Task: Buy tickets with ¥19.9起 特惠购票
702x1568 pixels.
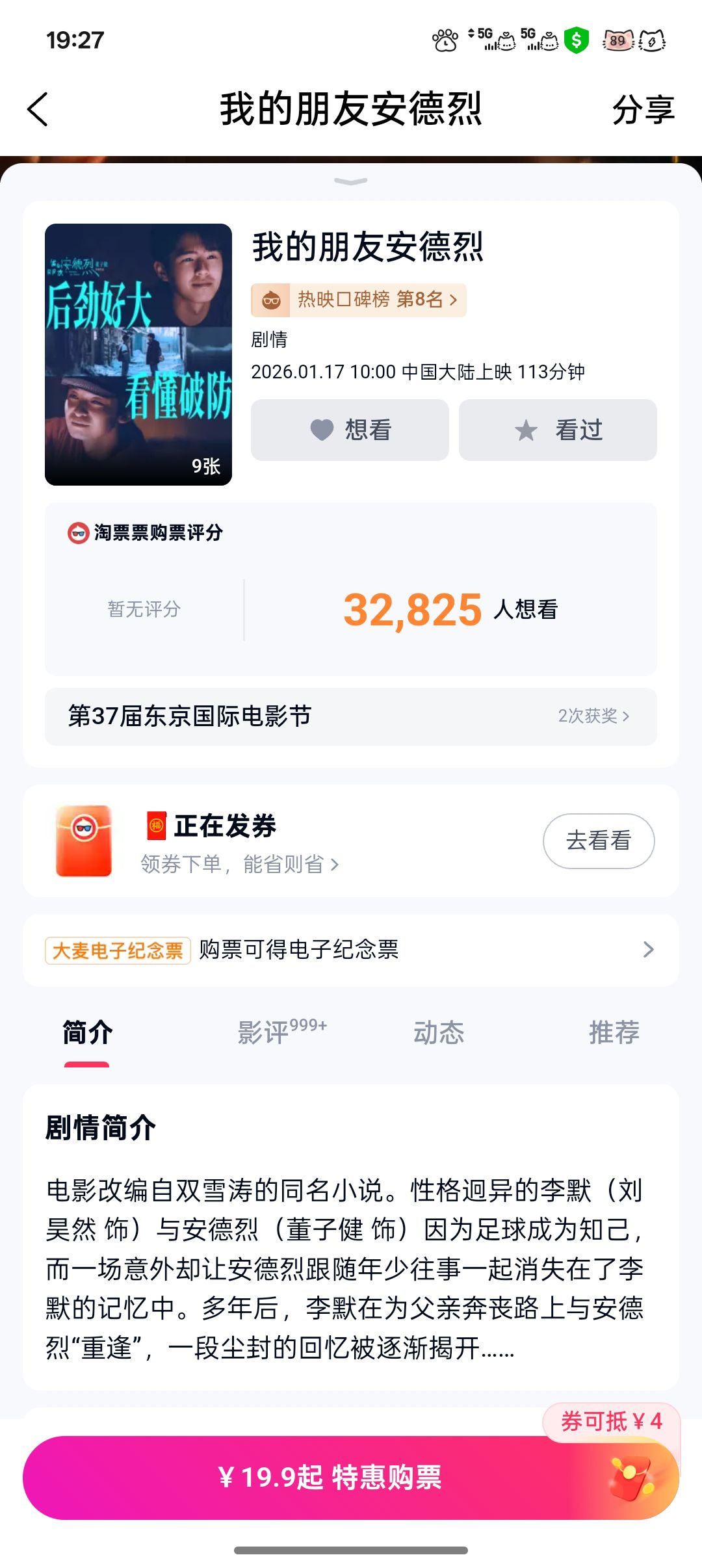Action: [x=331, y=1477]
